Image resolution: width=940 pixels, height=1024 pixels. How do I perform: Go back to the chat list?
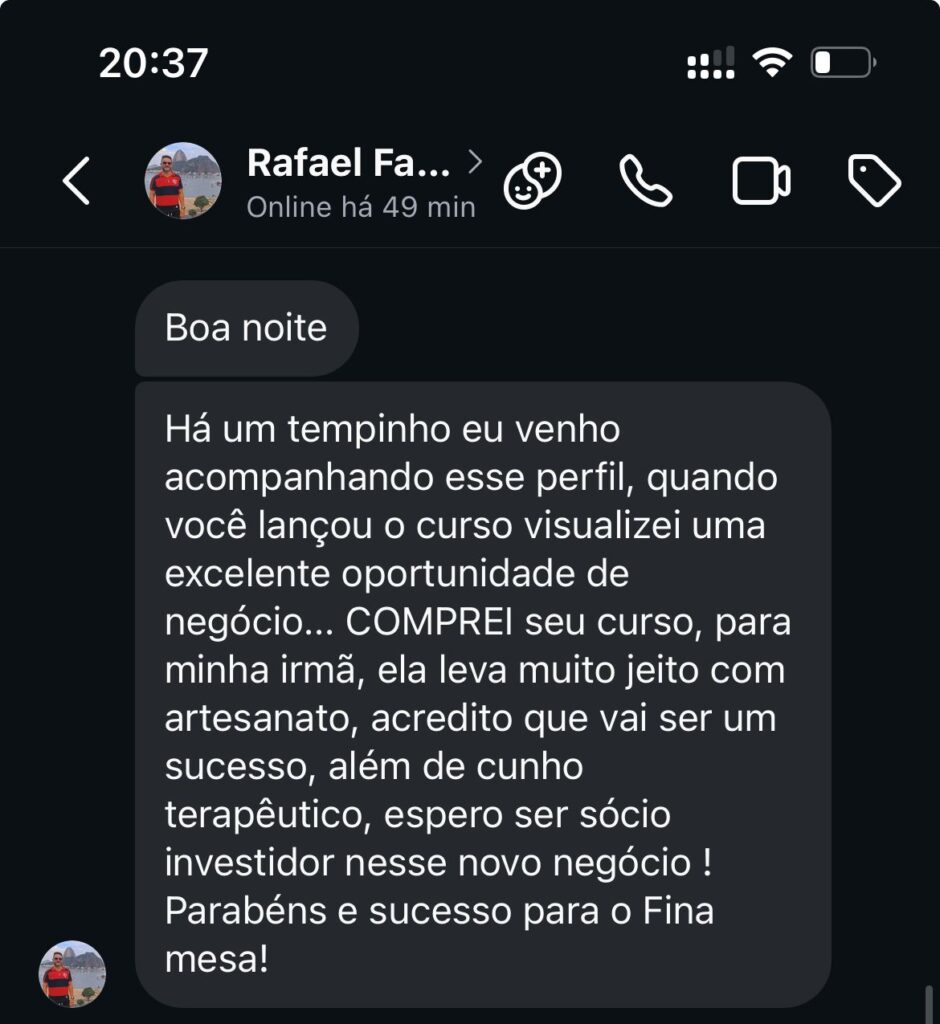76,181
